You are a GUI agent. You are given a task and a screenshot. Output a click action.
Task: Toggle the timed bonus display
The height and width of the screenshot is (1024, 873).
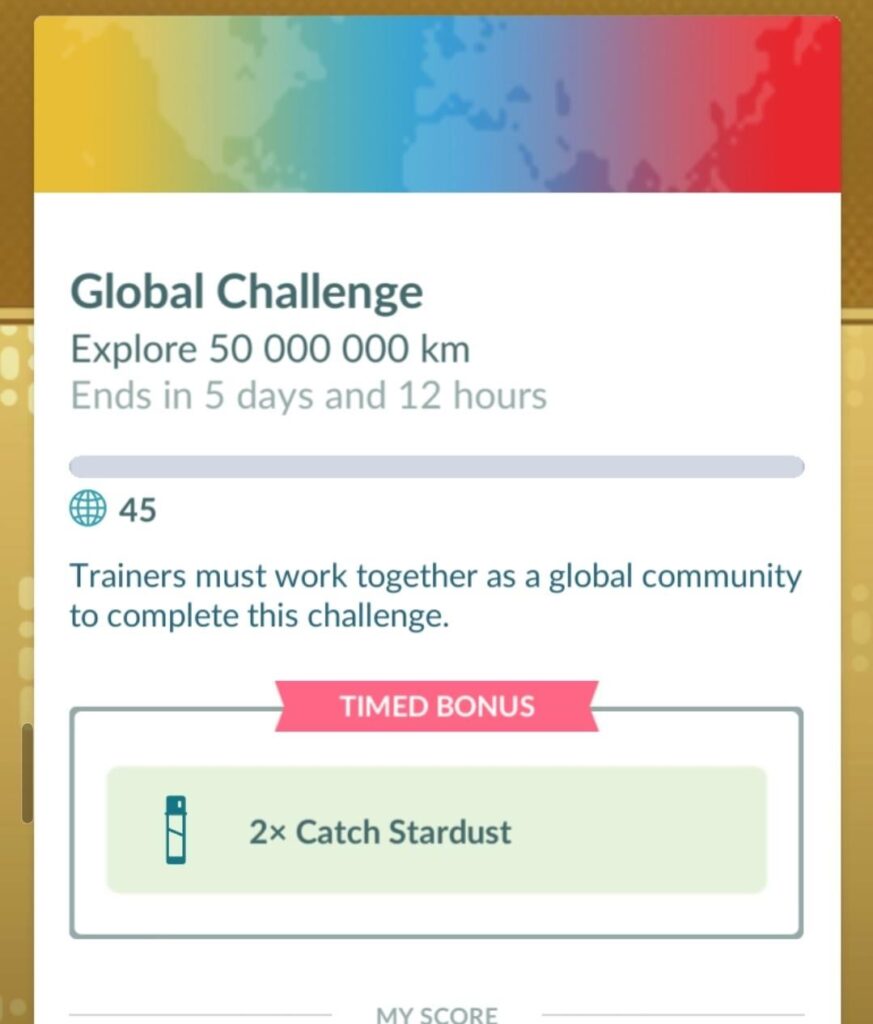434,706
